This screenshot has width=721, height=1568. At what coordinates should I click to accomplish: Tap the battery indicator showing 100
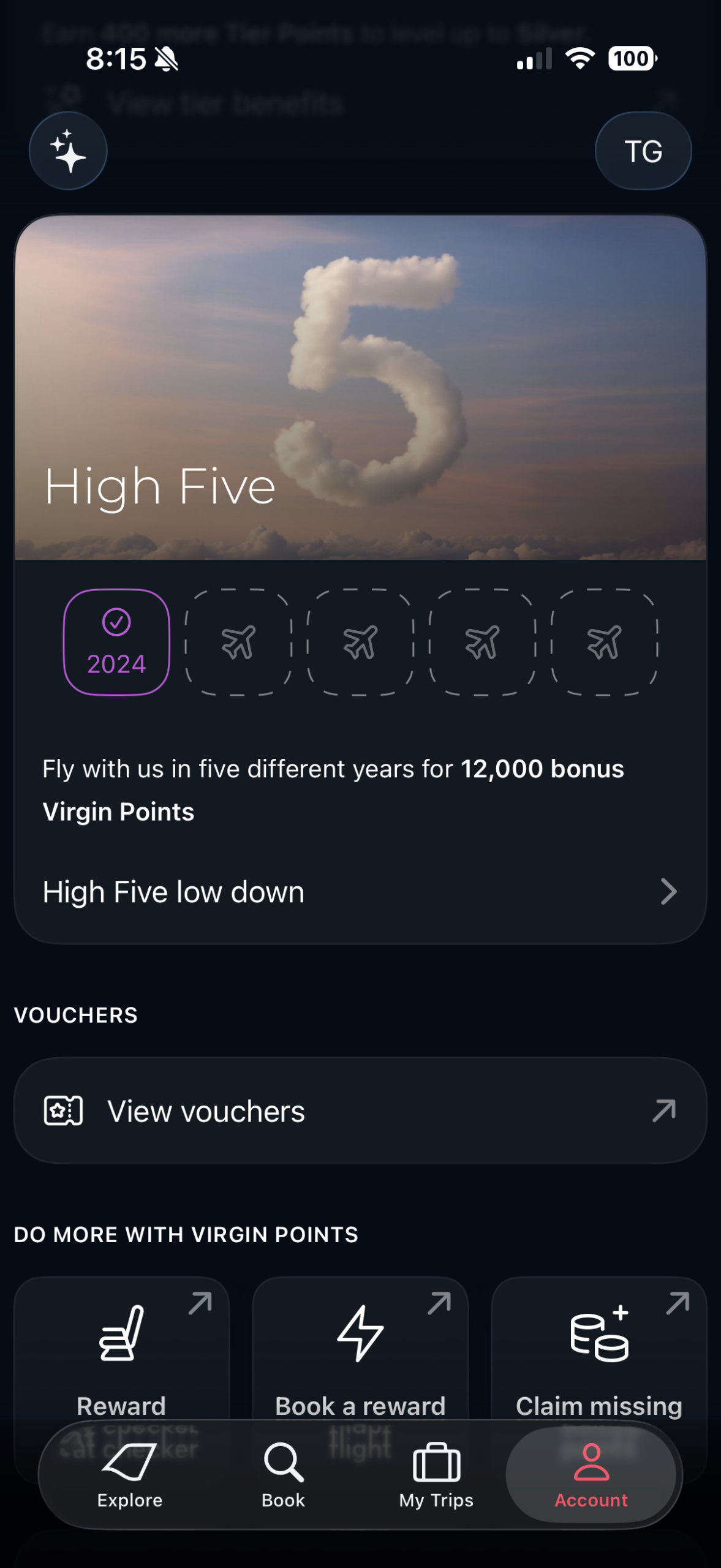[630, 59]
